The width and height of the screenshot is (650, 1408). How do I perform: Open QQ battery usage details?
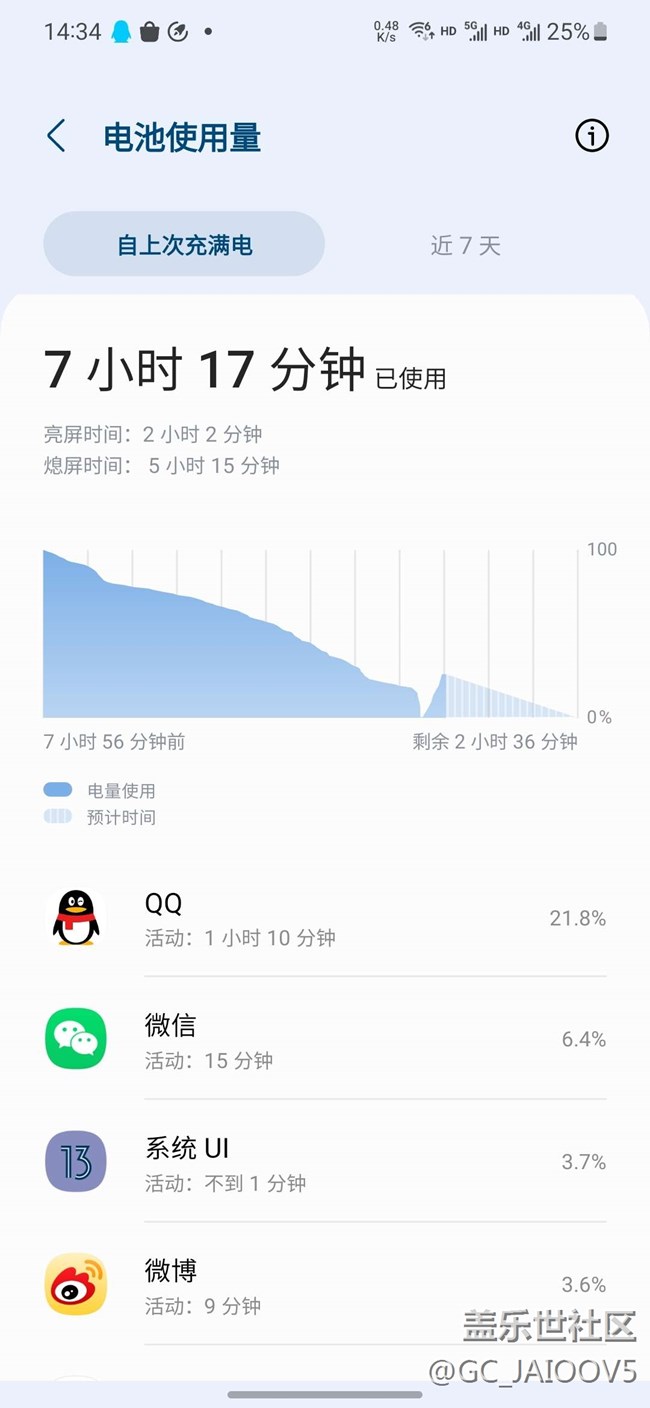click(x=325, y=918)
